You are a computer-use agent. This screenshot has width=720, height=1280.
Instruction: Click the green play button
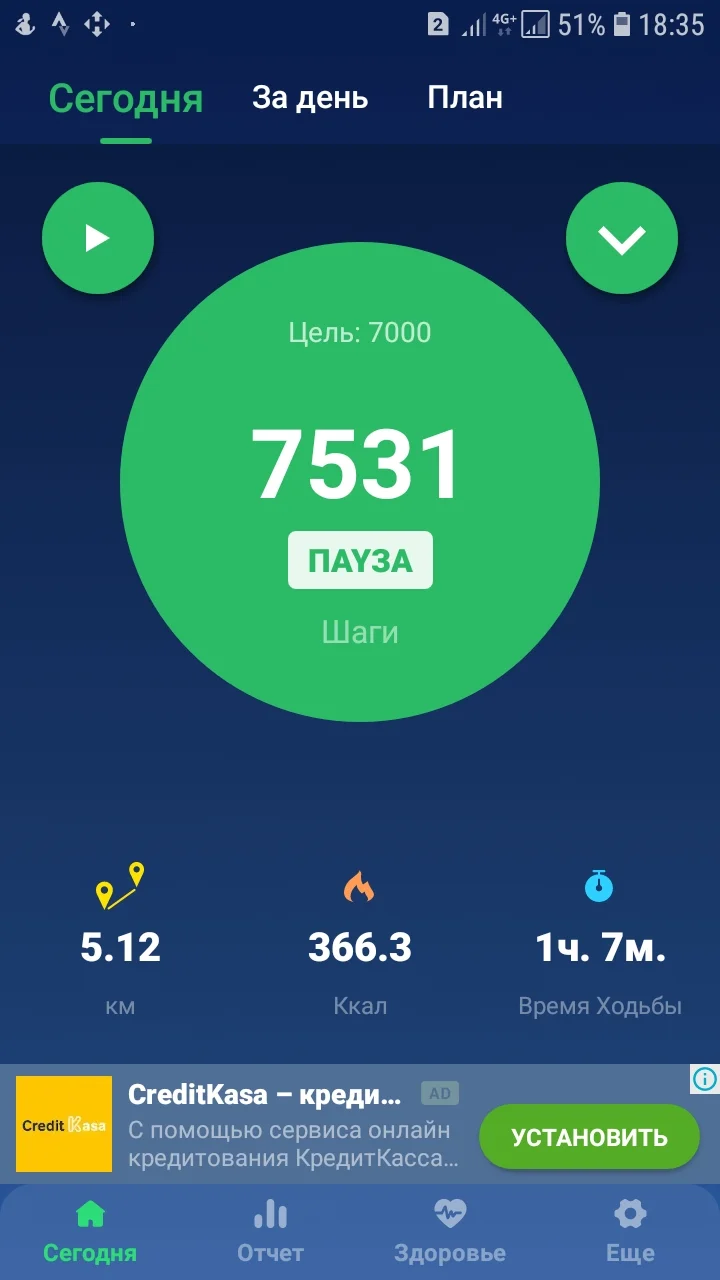[97, 237]
